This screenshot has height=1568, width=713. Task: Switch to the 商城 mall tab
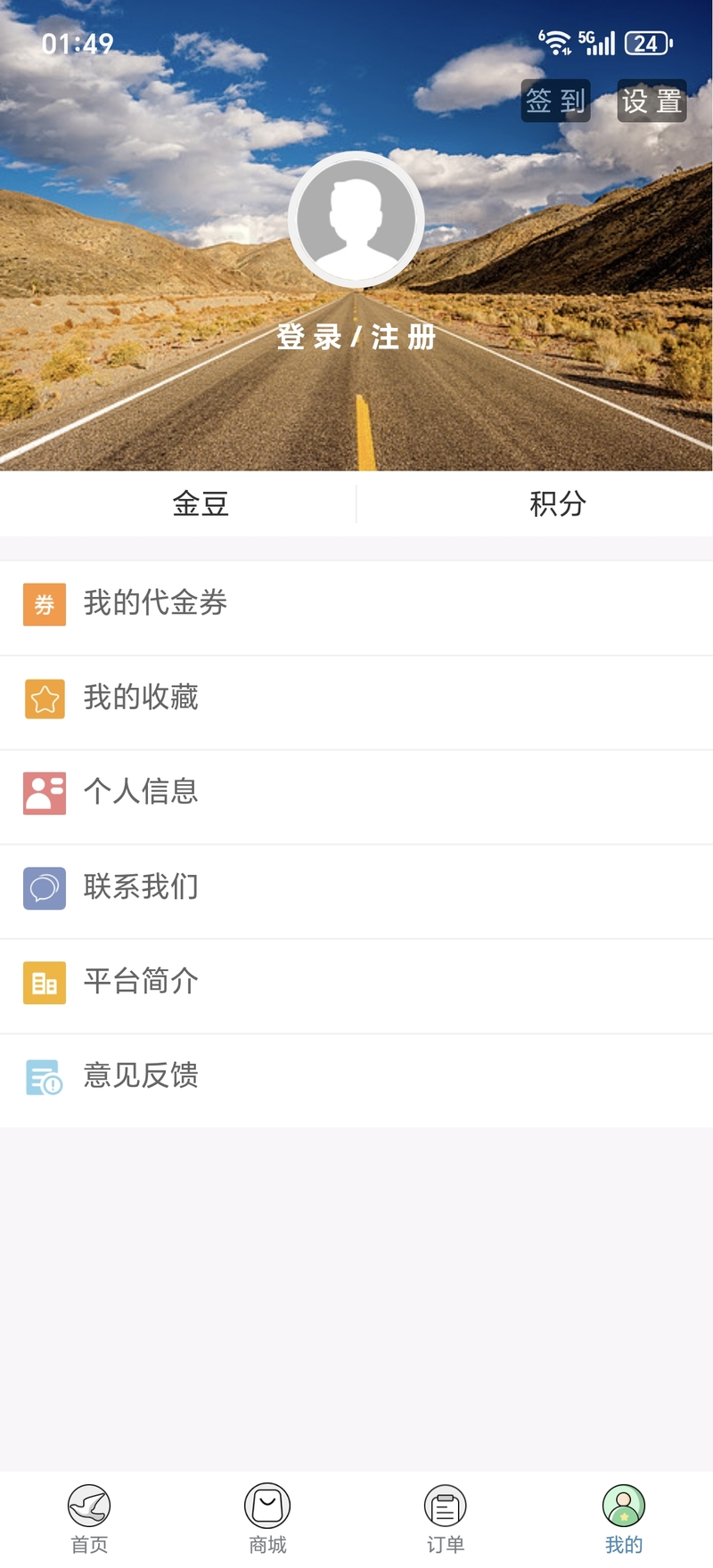[267, 1519]
